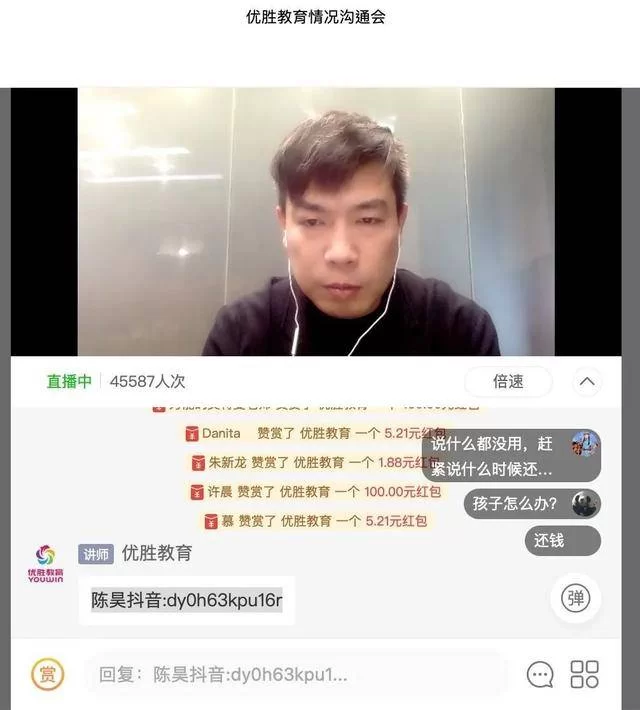Open the comments bubble icon
This screenshot has height=710, width=640.
[540, 674]
